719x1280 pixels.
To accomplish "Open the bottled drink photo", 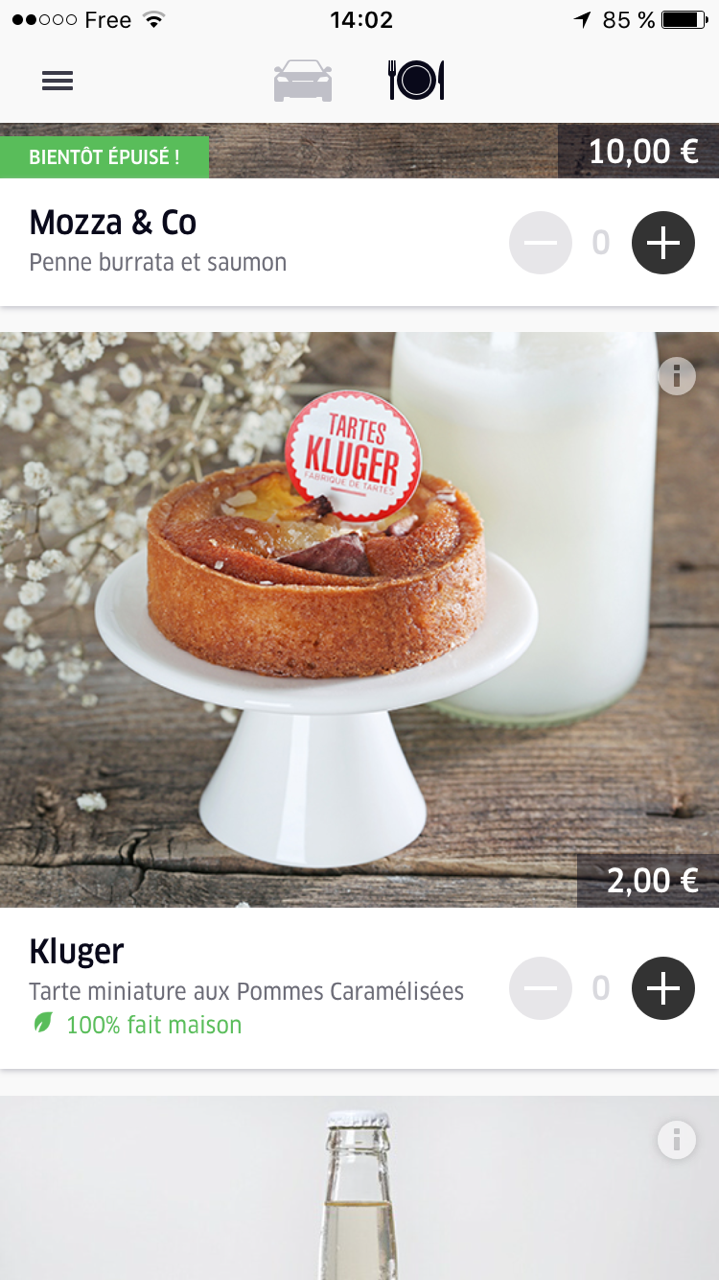I will click(x=360, y=1200).
